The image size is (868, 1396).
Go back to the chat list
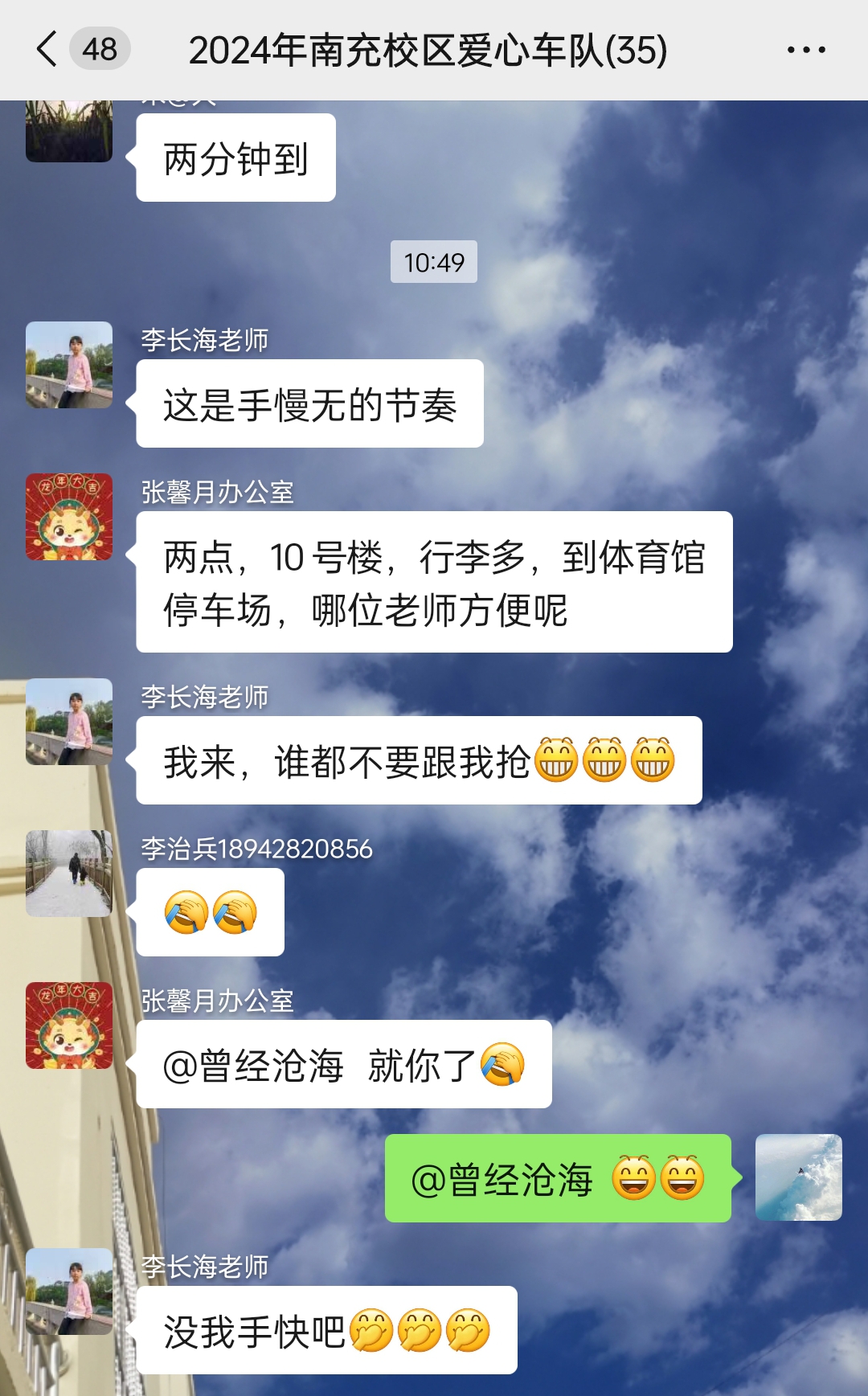[x=48, y=49]
